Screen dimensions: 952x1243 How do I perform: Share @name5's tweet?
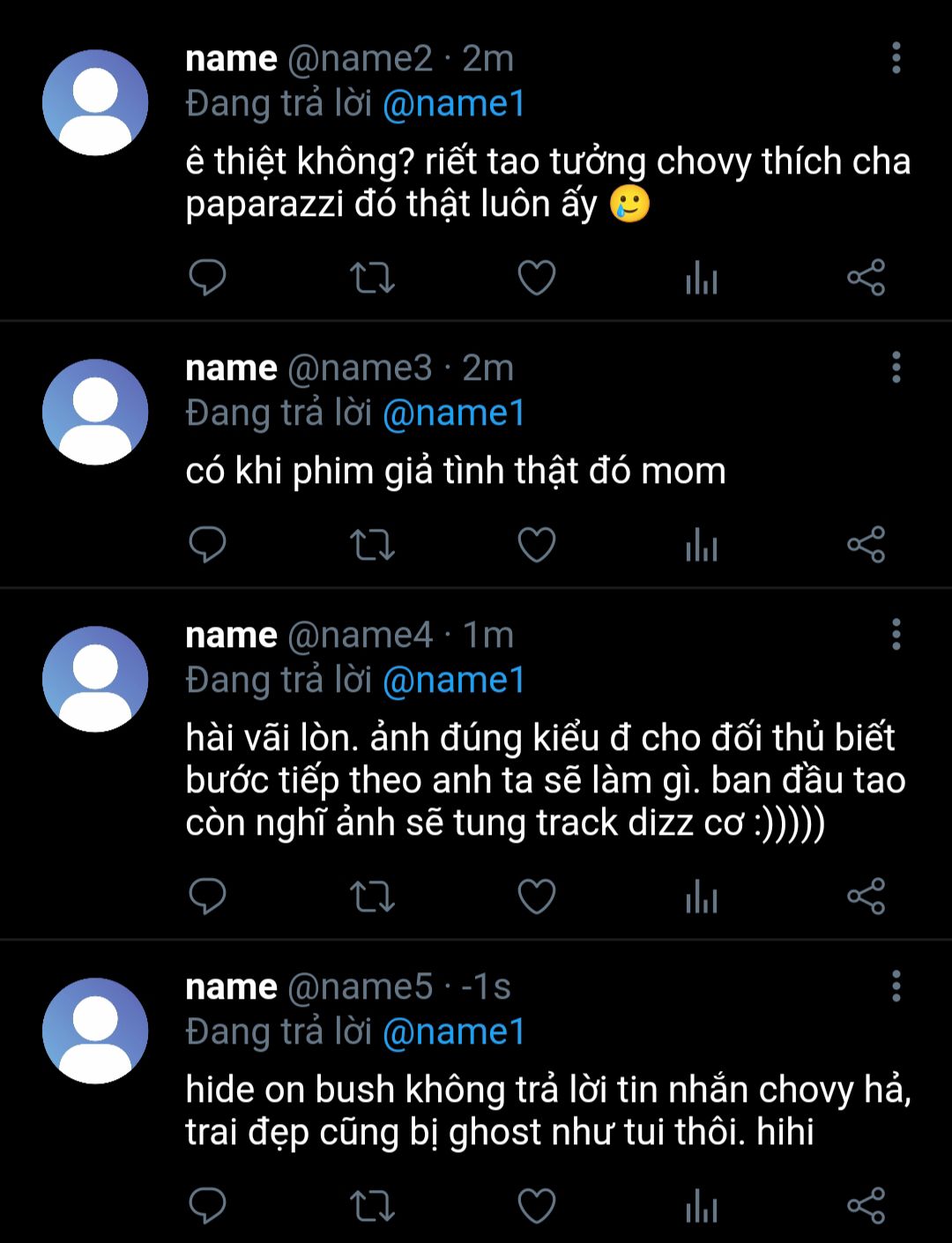coord(866,1205)
